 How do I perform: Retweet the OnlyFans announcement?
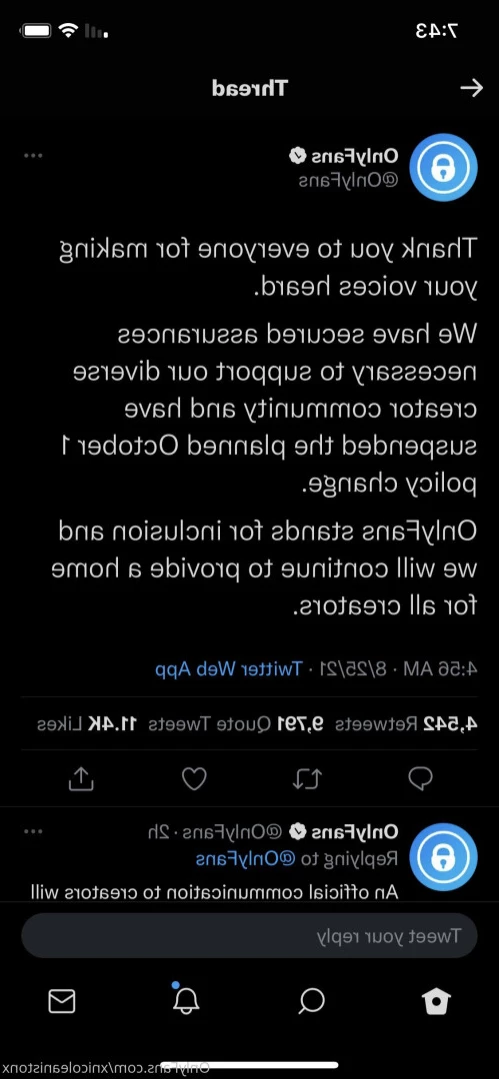(307, 778)
